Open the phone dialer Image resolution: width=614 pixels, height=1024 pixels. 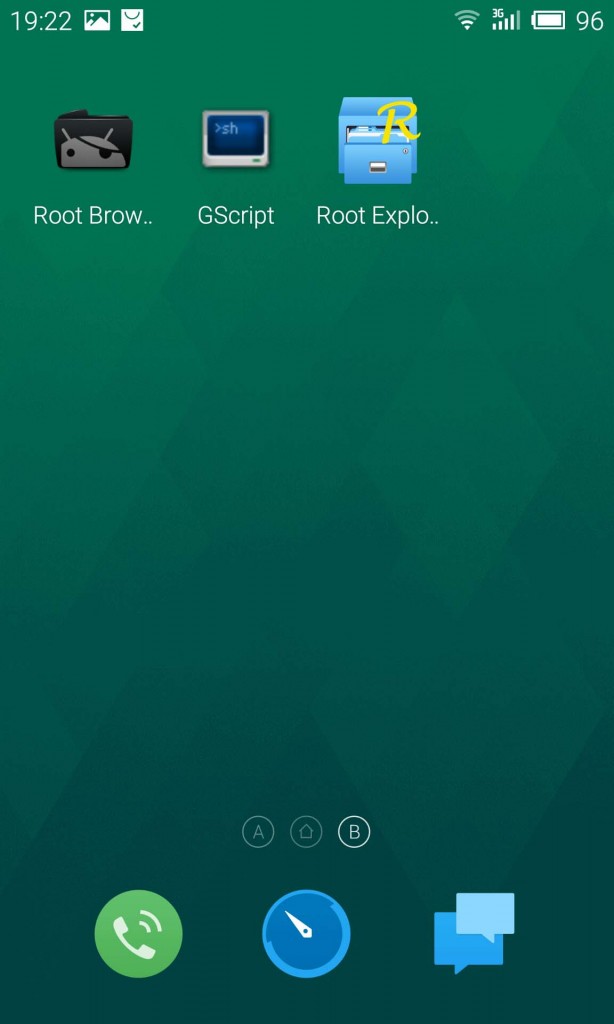pos(138,933)
